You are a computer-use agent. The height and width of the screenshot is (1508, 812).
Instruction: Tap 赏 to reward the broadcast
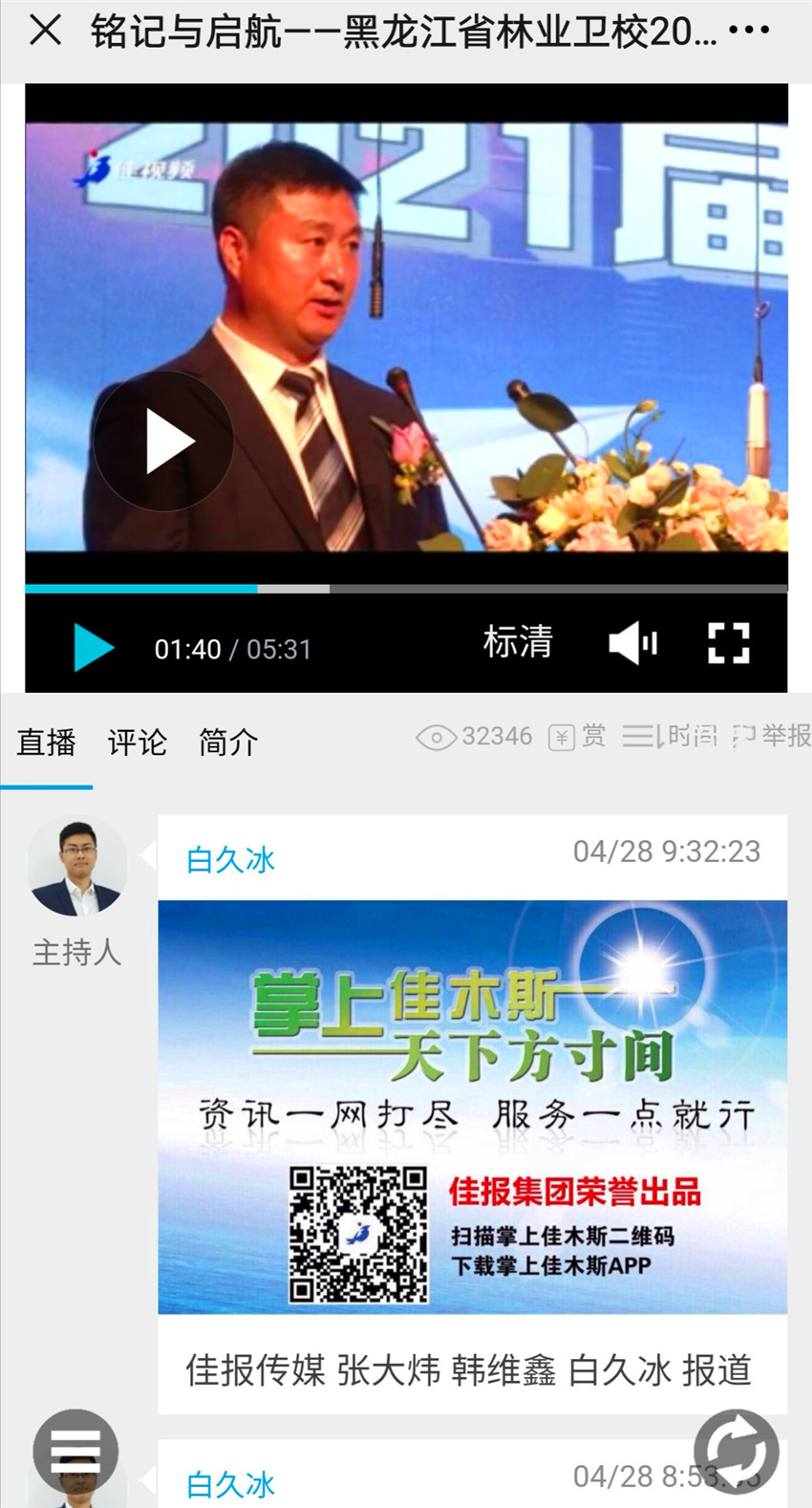coord(578,736)
